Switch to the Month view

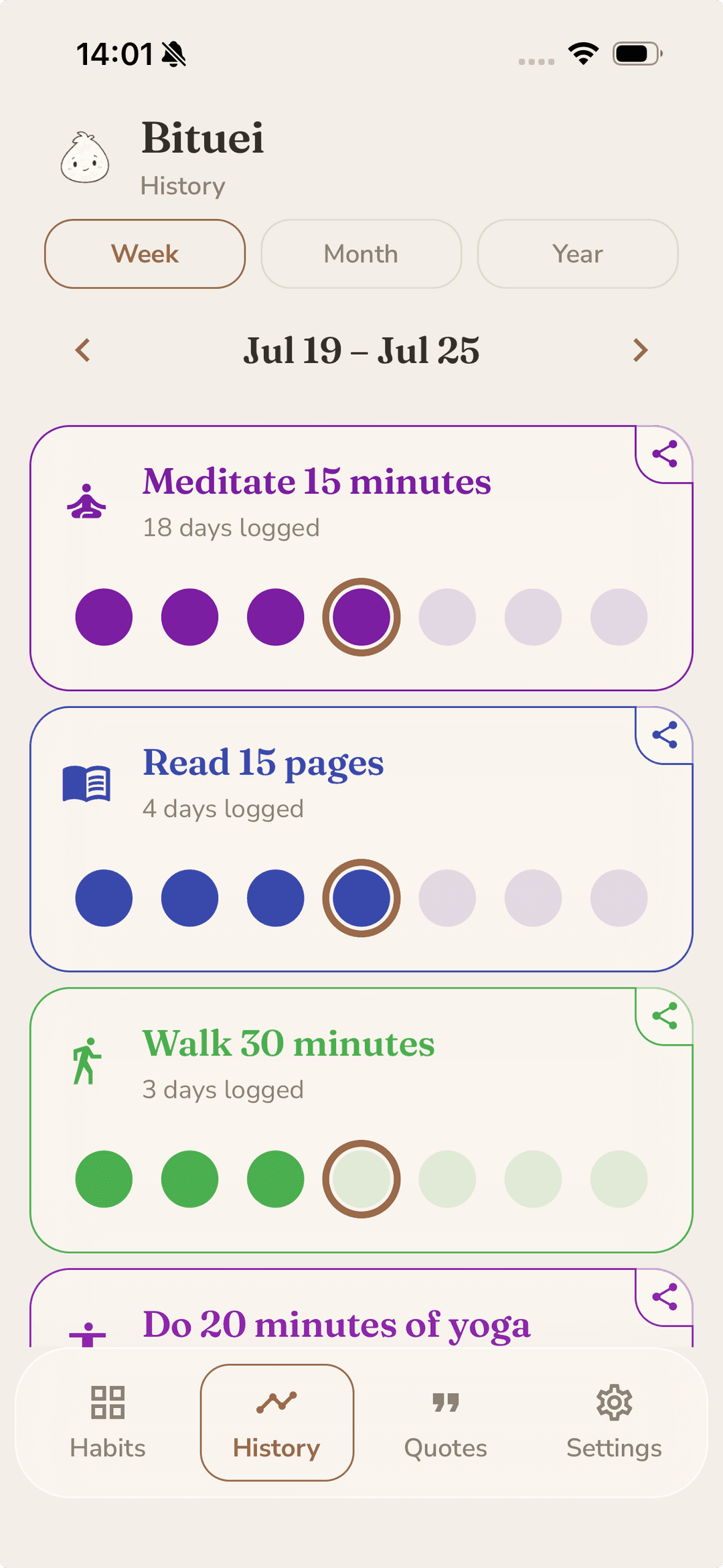pos(361,254)
